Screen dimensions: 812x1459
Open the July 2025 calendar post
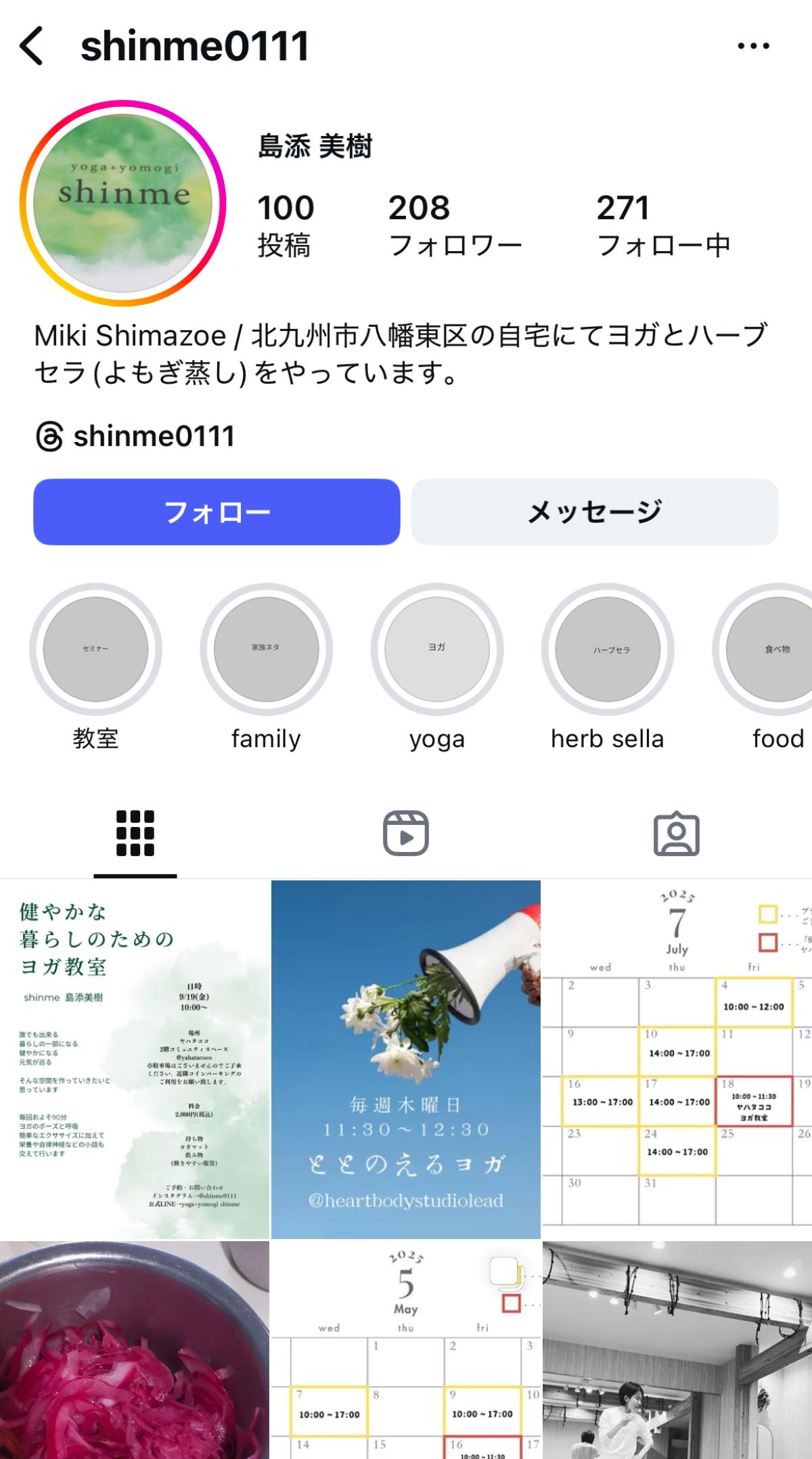click(x=677, y=1059)
